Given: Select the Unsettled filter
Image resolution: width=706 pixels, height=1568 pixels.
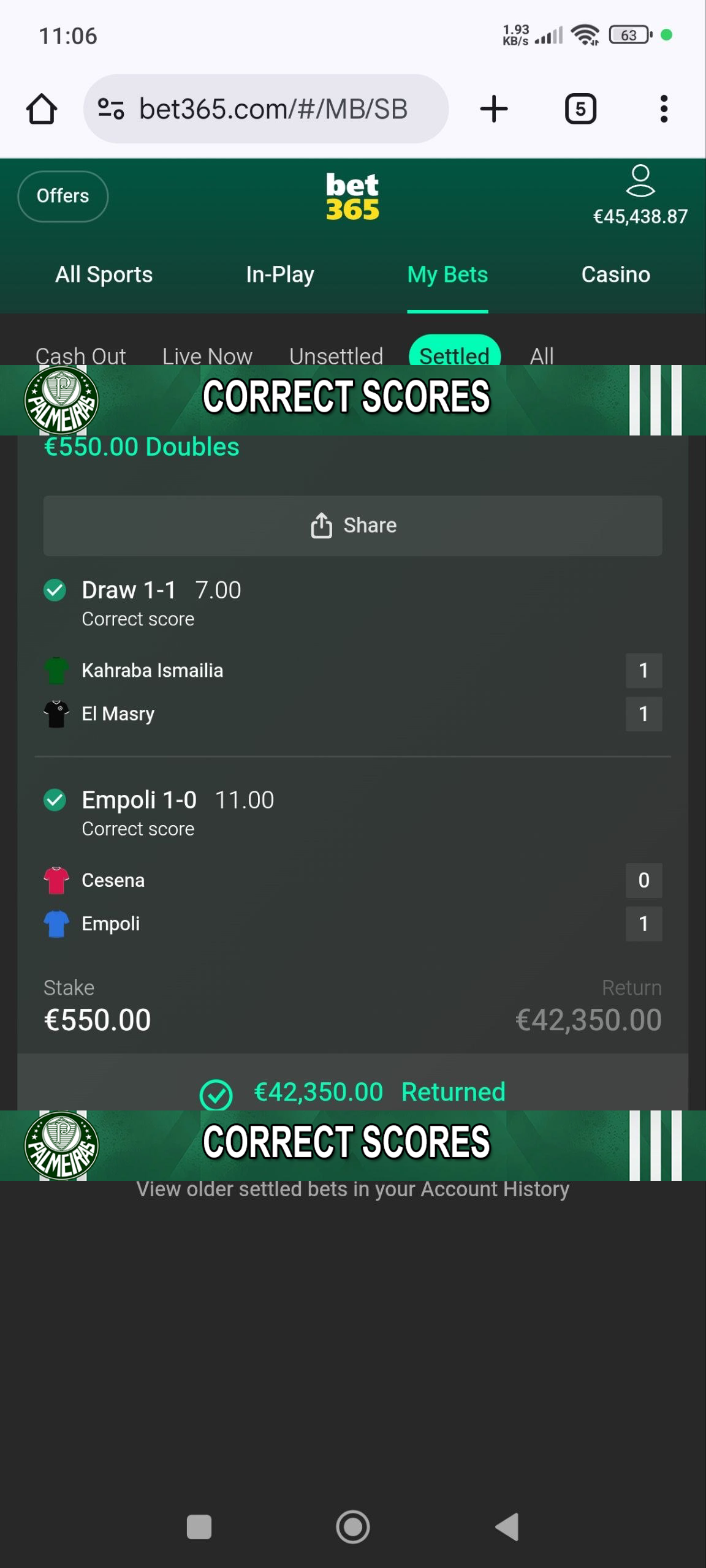Looking at the screenshot, I should [336, 356].
